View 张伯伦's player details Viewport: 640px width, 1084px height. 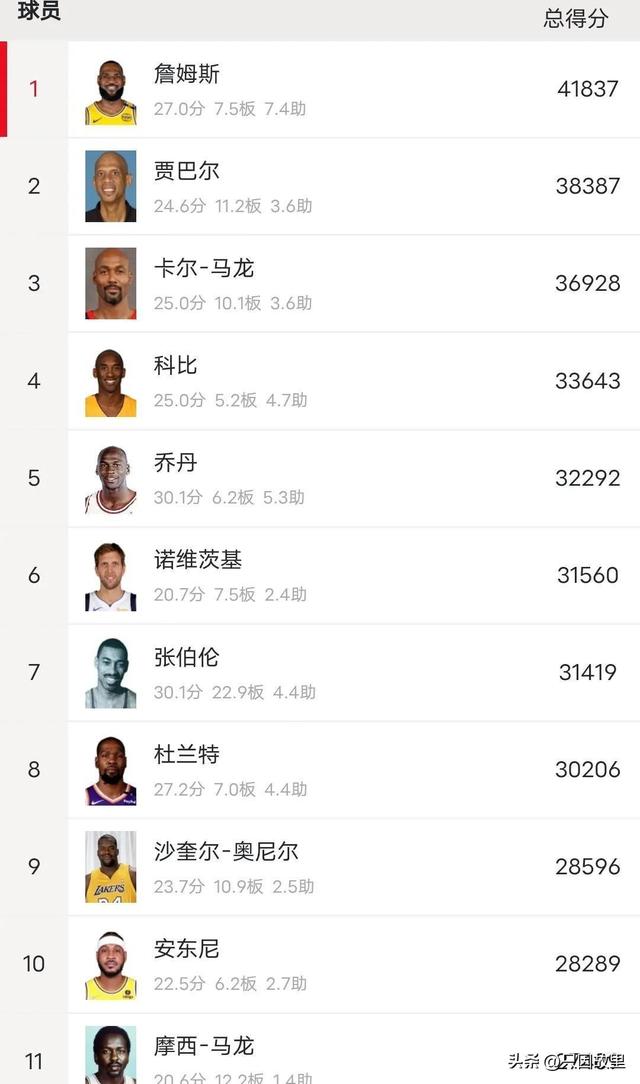[x=320, y=673]
